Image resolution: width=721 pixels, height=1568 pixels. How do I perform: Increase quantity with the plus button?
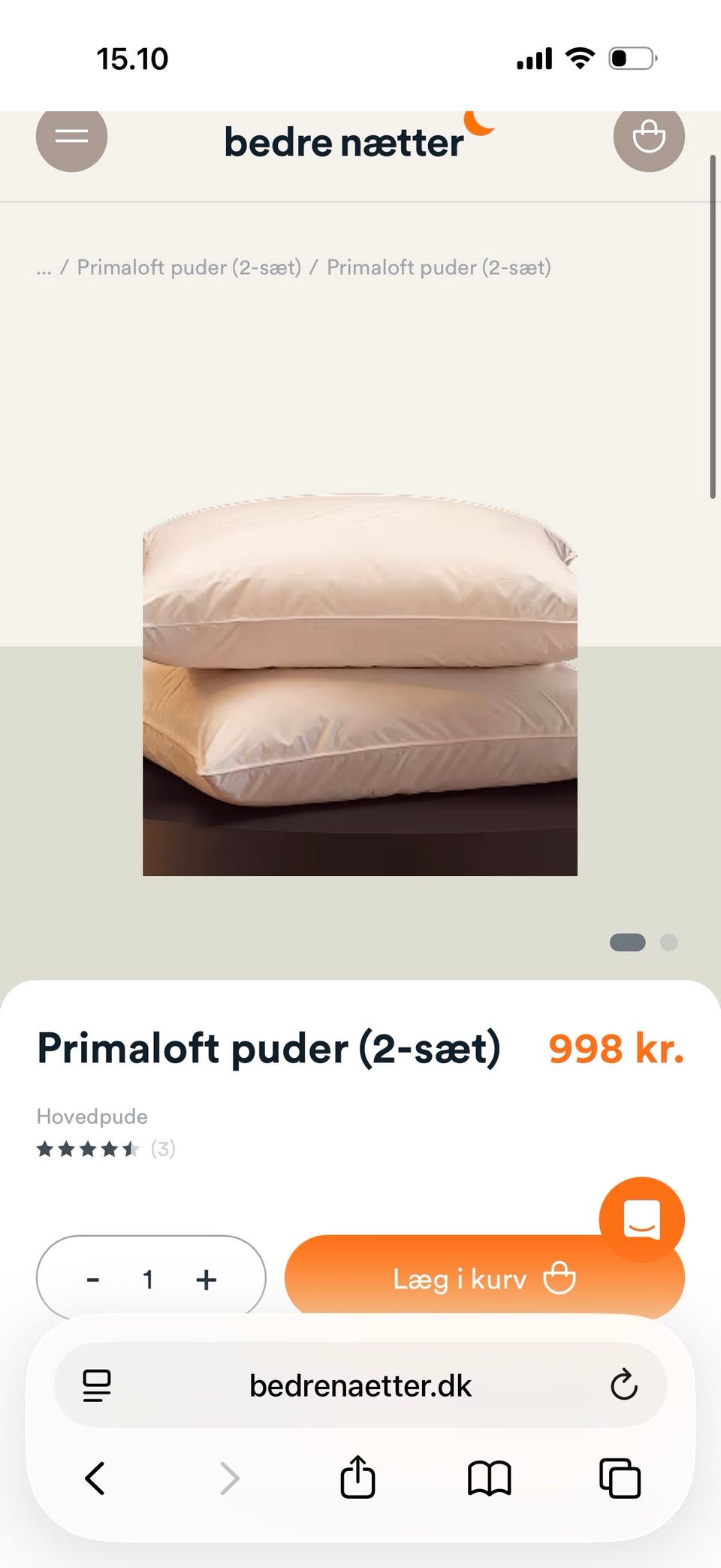tap(206, 1279)
